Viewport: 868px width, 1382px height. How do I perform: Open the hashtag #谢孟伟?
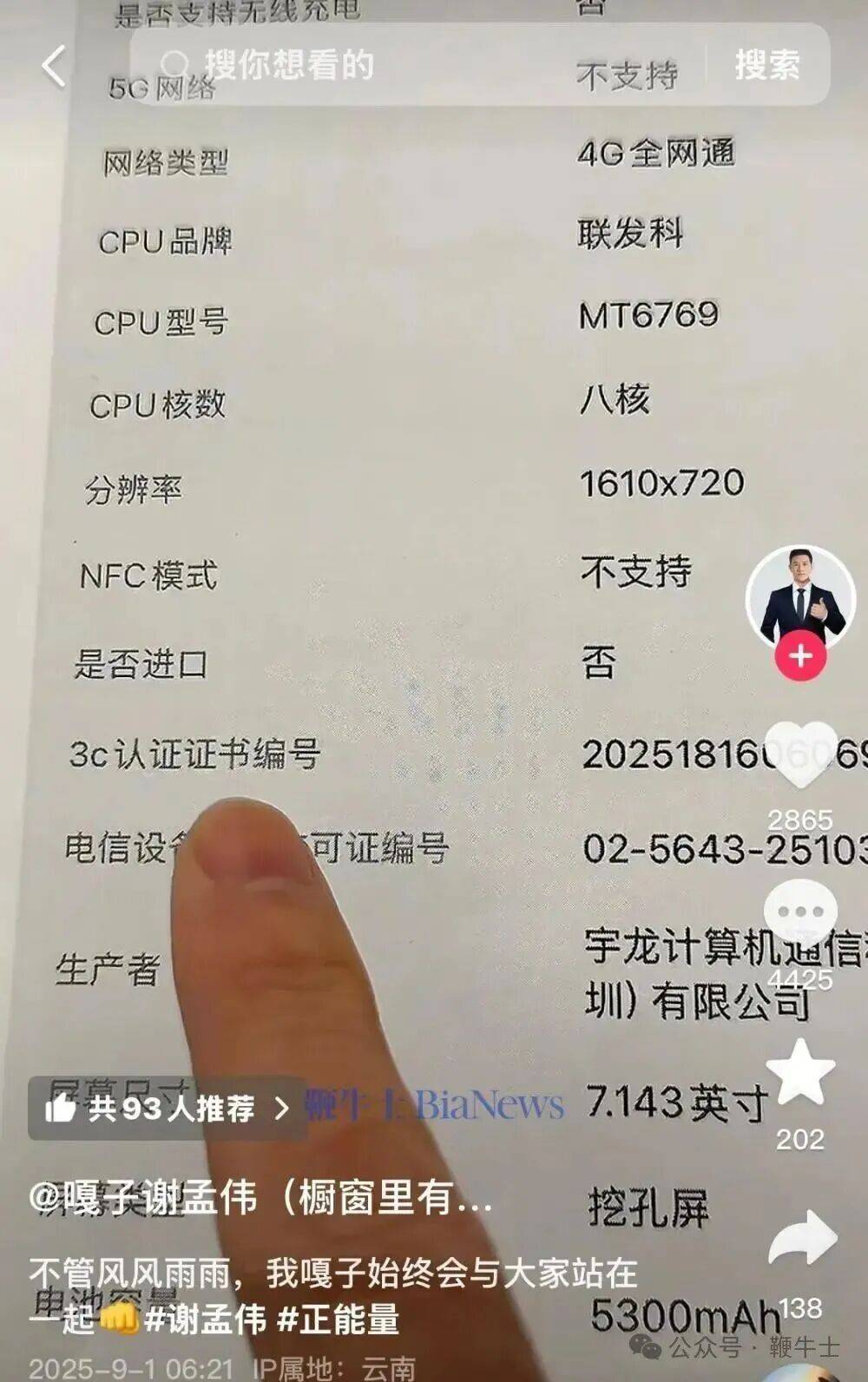(206, 1319)
